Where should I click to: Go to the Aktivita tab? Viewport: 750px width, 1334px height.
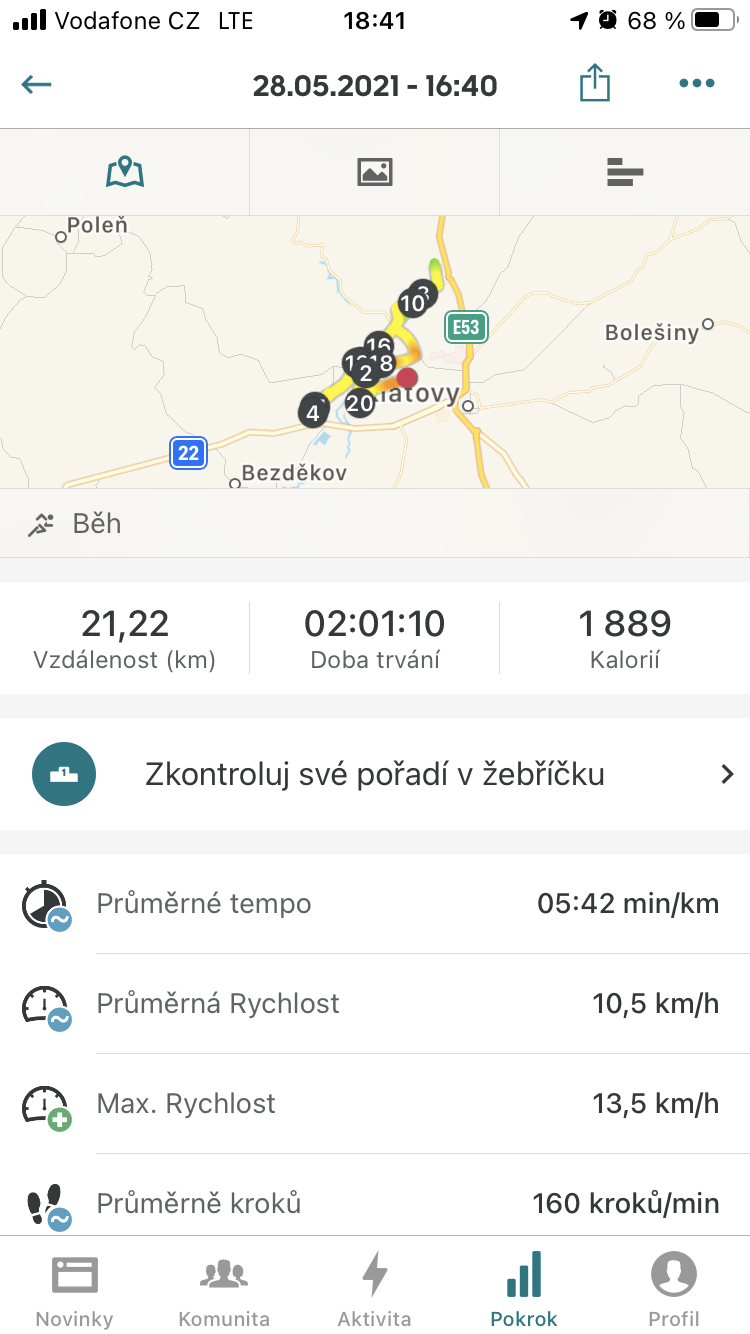(375, 1290)
